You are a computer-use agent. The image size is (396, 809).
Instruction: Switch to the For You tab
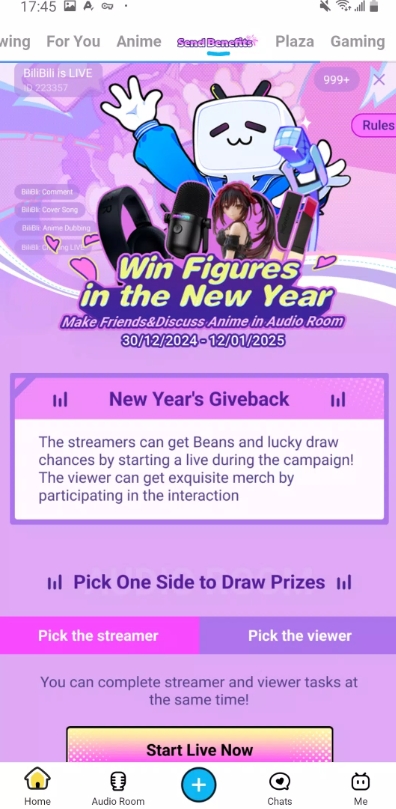(x=73, y=41)
